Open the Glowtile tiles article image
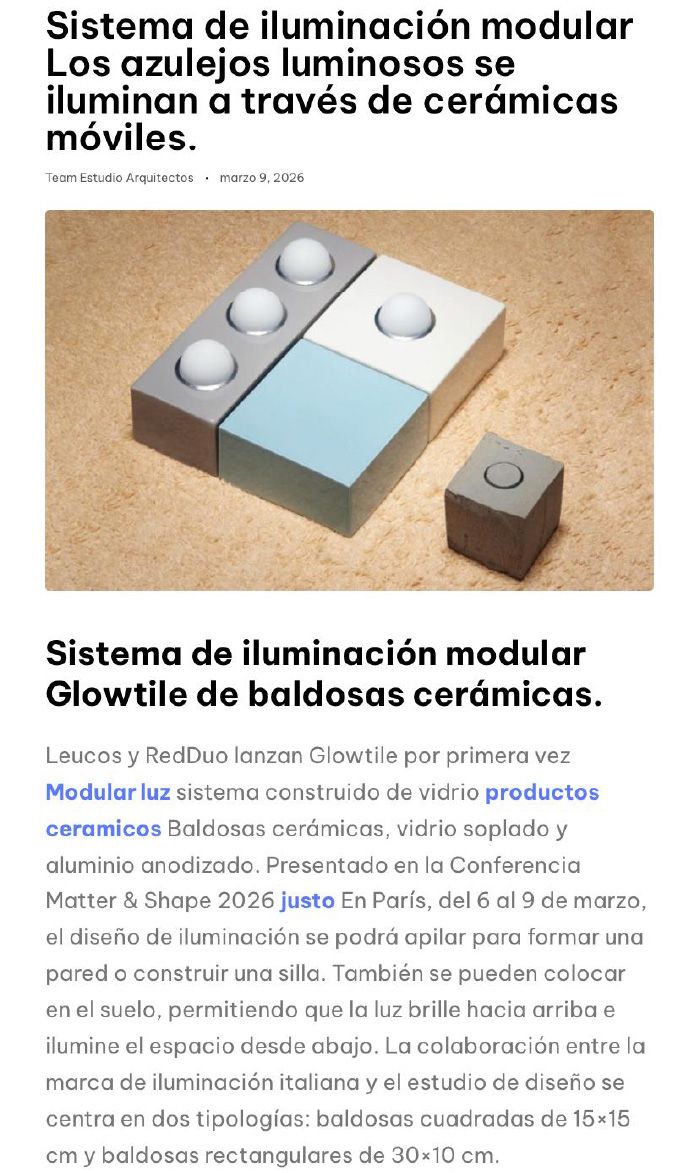Viewport: 700px width, 1173px height. [x=349, y=400]
